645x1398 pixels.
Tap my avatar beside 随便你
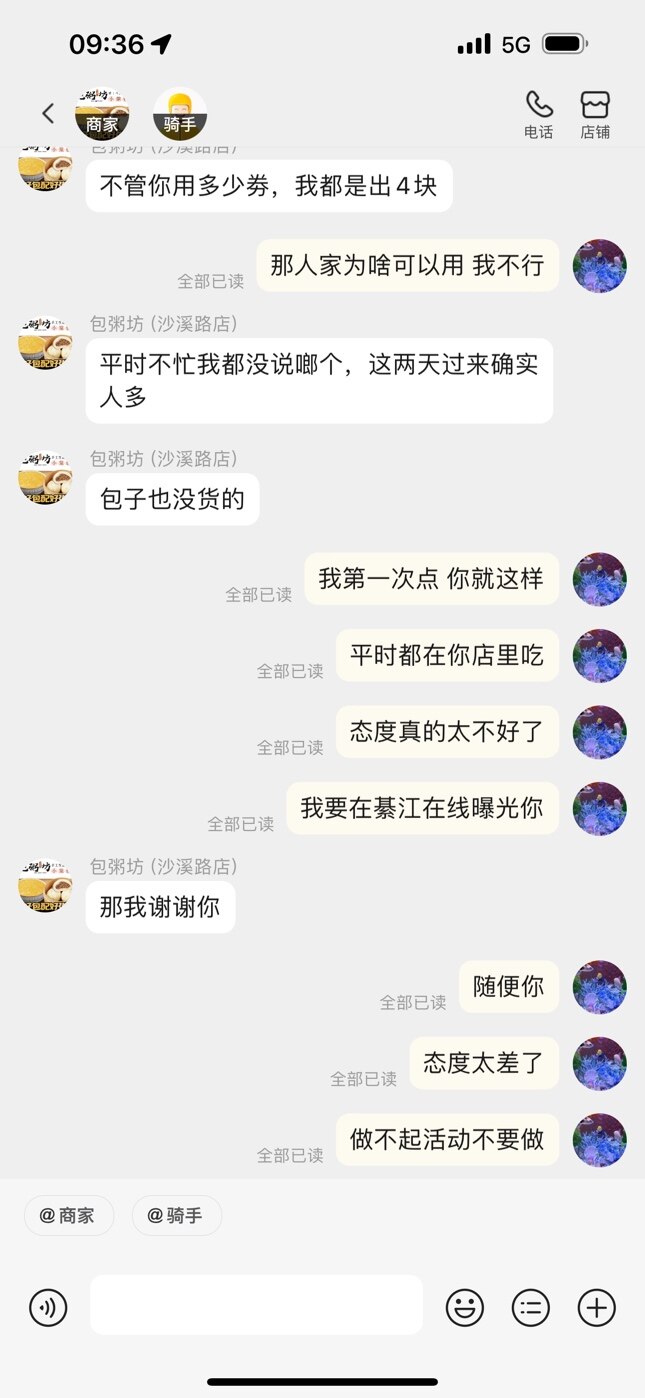click(599, 988)
